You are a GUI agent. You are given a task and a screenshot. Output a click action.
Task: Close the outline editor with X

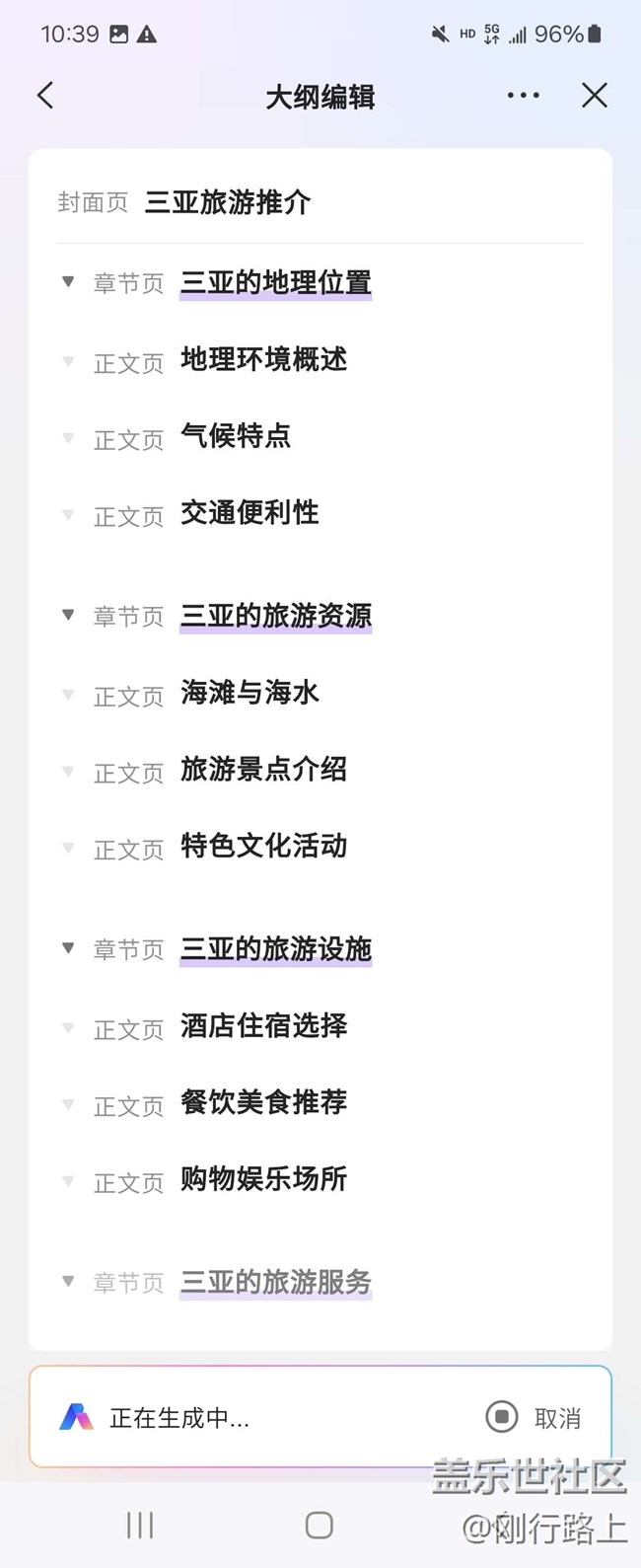click(x=595, y=96)
